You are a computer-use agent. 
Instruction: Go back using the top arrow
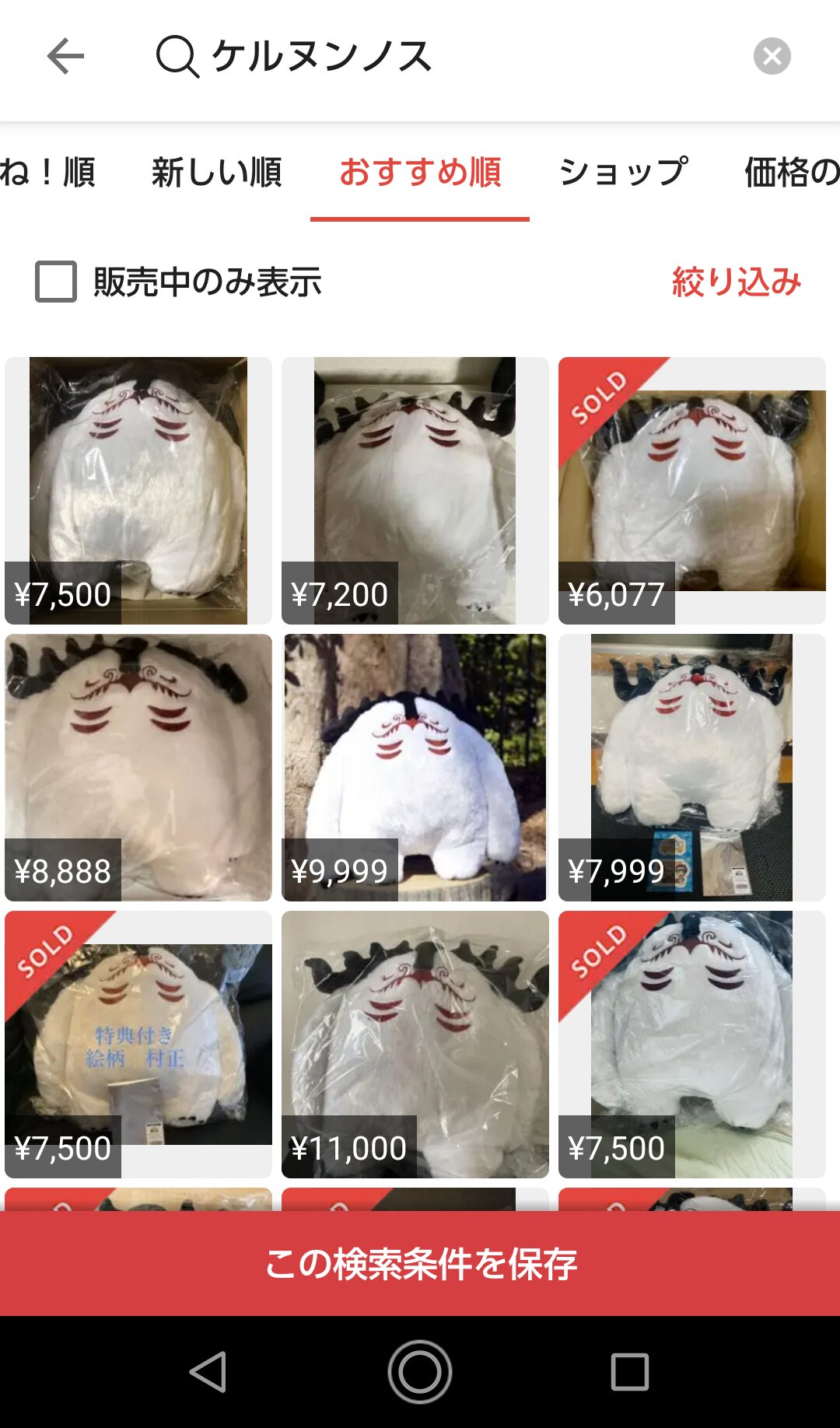pyautogui.click(x=65, y=56)
